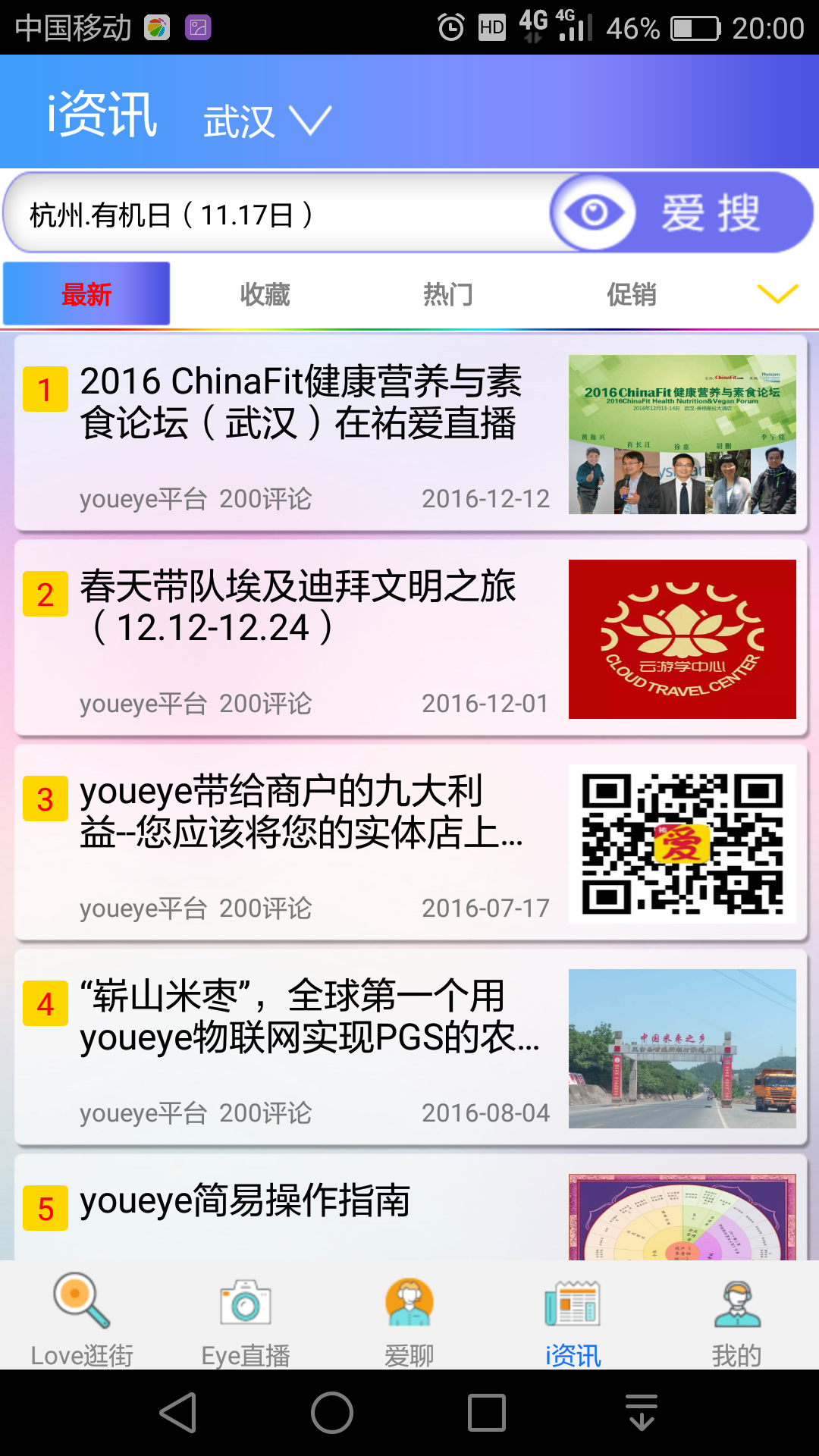
Task: Switch to the 热门 tab
Action: pyautogui.click(x=448, y=294)
